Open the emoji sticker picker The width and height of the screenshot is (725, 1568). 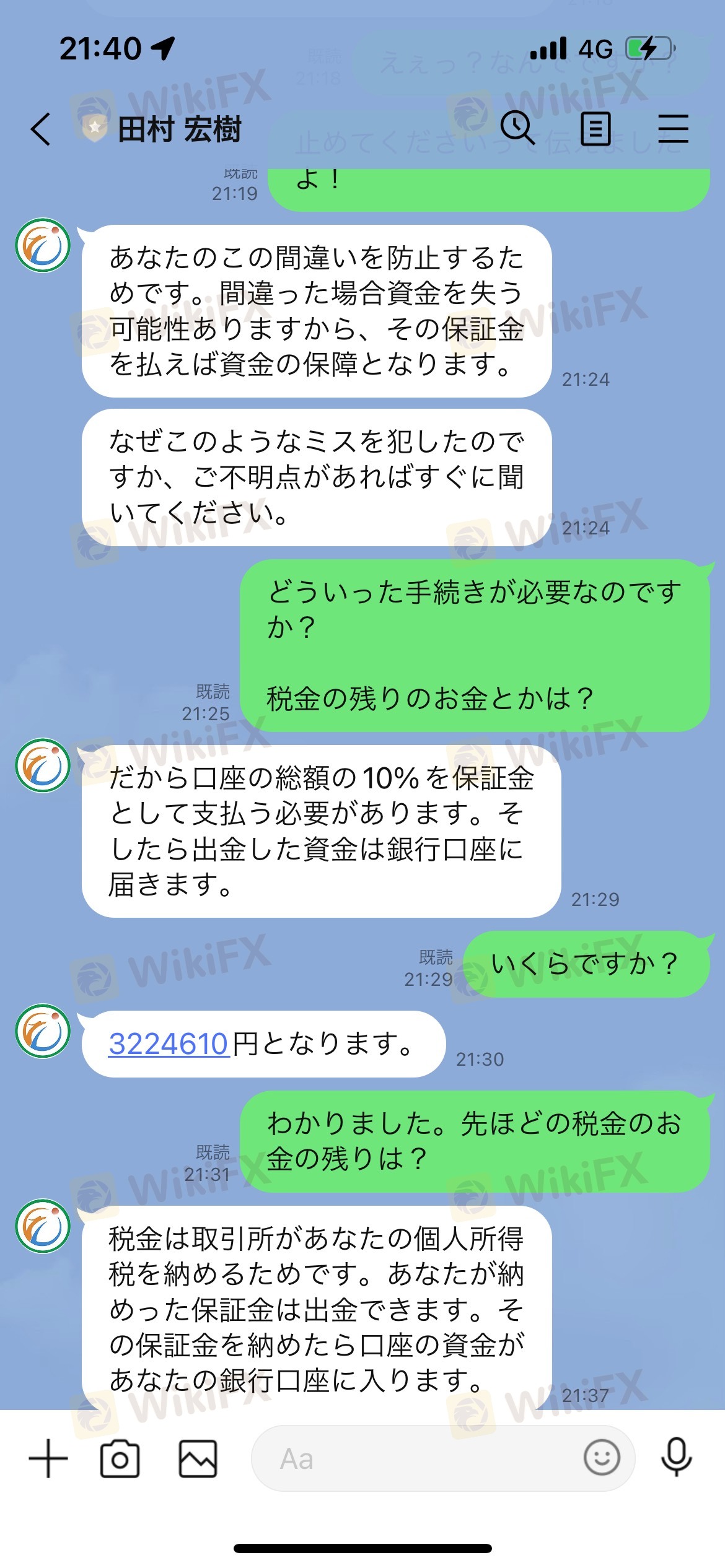pos(602,1458)
